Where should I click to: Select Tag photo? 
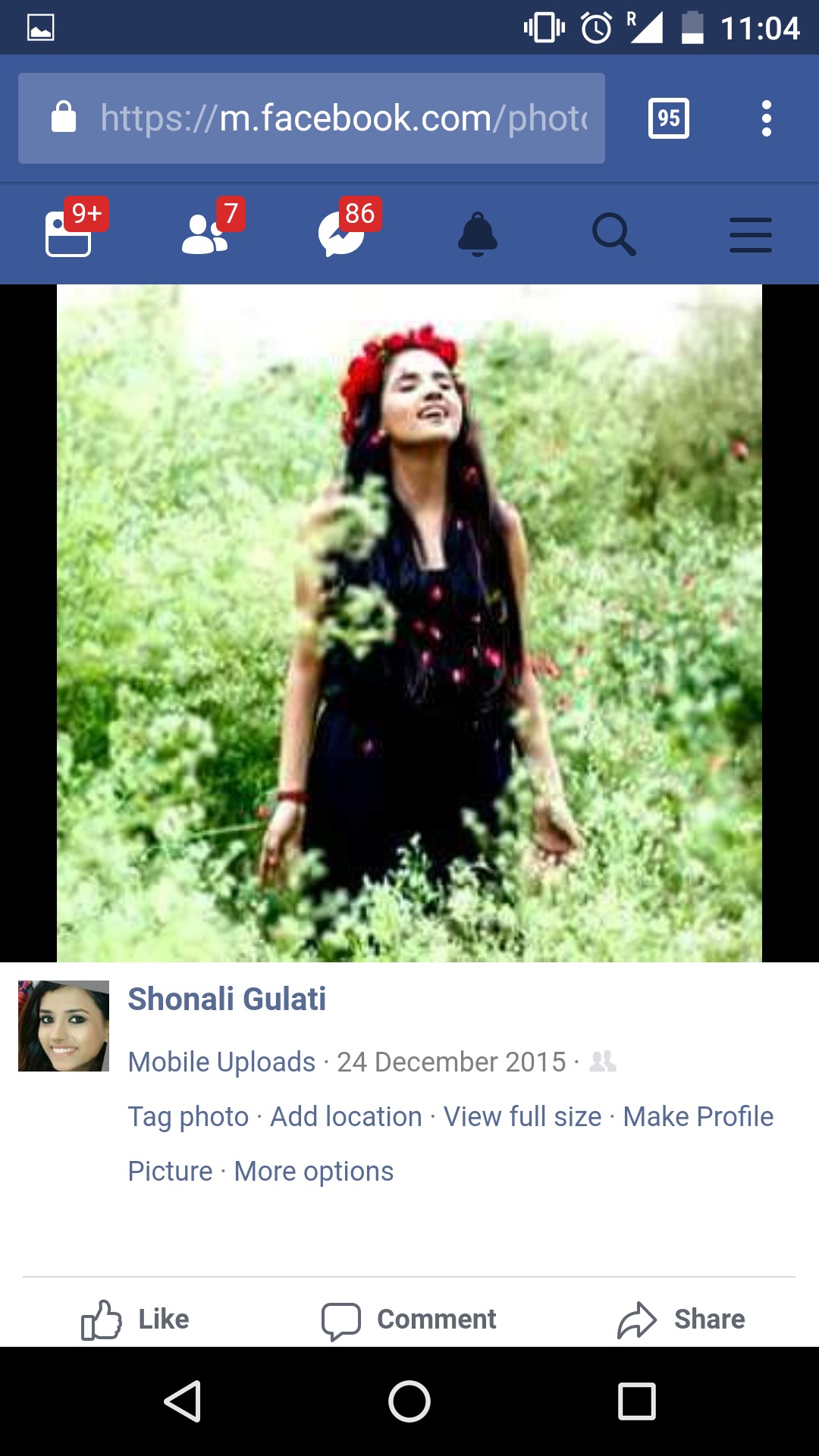pos(188,1116)
